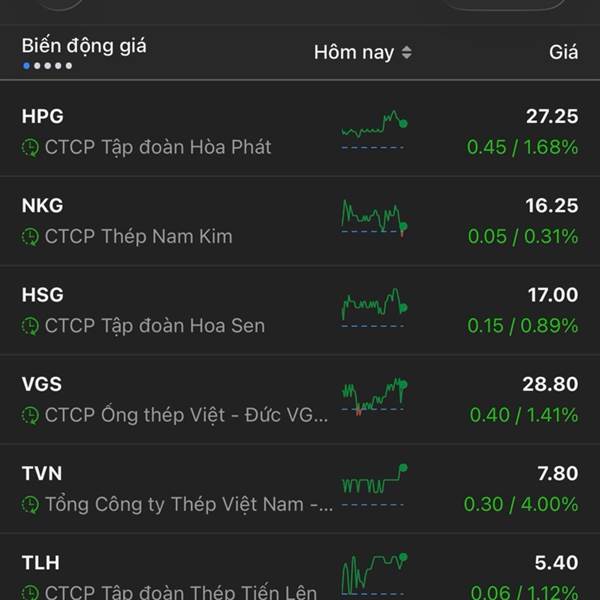Sort the list by Giá
Screen dimensions: 600x600
[x=563, y=53]
